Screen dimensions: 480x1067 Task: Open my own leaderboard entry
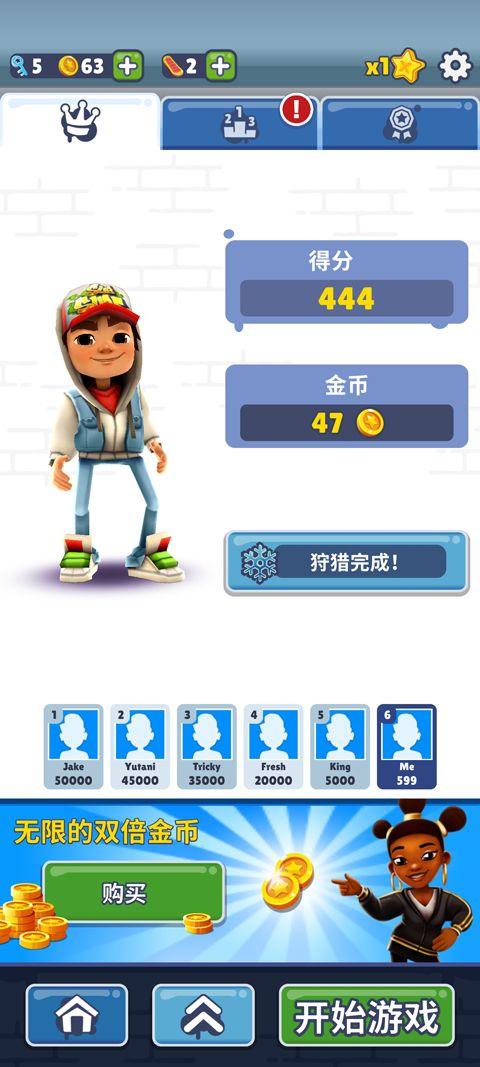[406, 746]
